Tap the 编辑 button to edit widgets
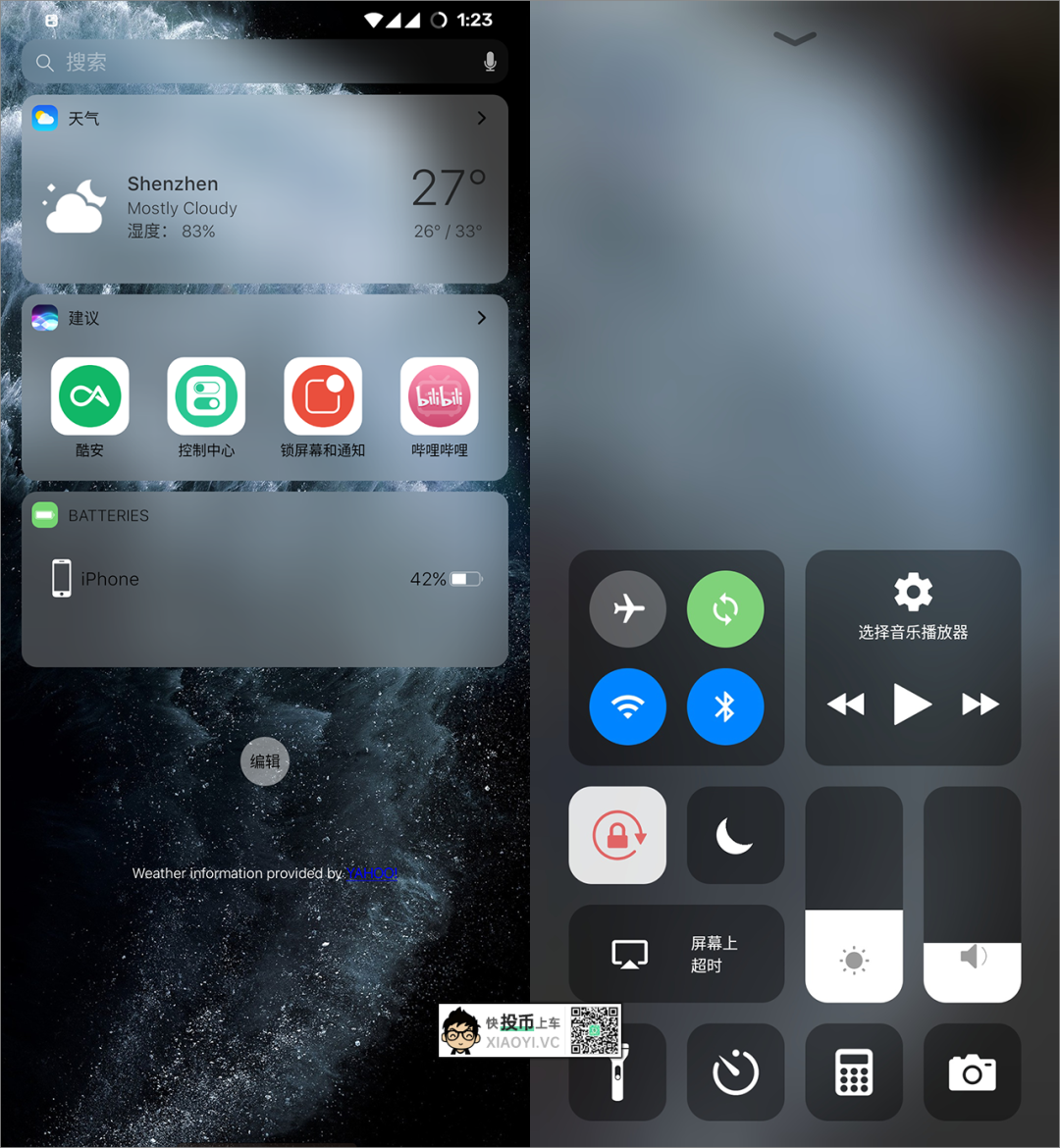Image resolution: width=1060 pixels, height=1148 pixels. click(x=265, y=761)
